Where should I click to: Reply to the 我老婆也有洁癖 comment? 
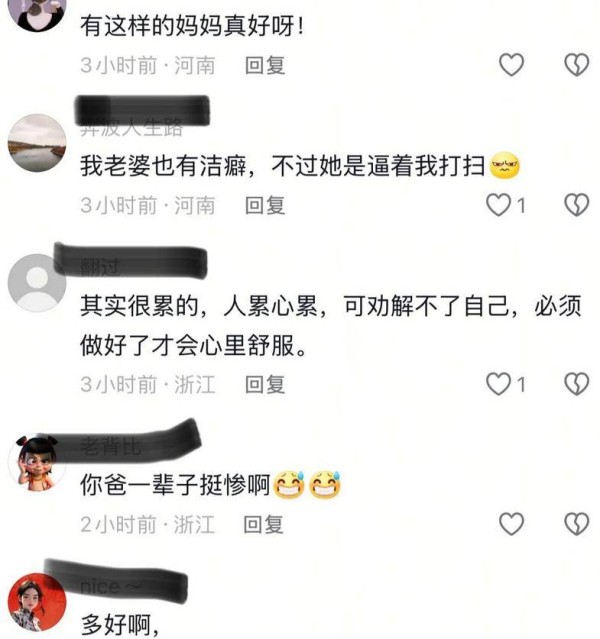coord(266,205)
